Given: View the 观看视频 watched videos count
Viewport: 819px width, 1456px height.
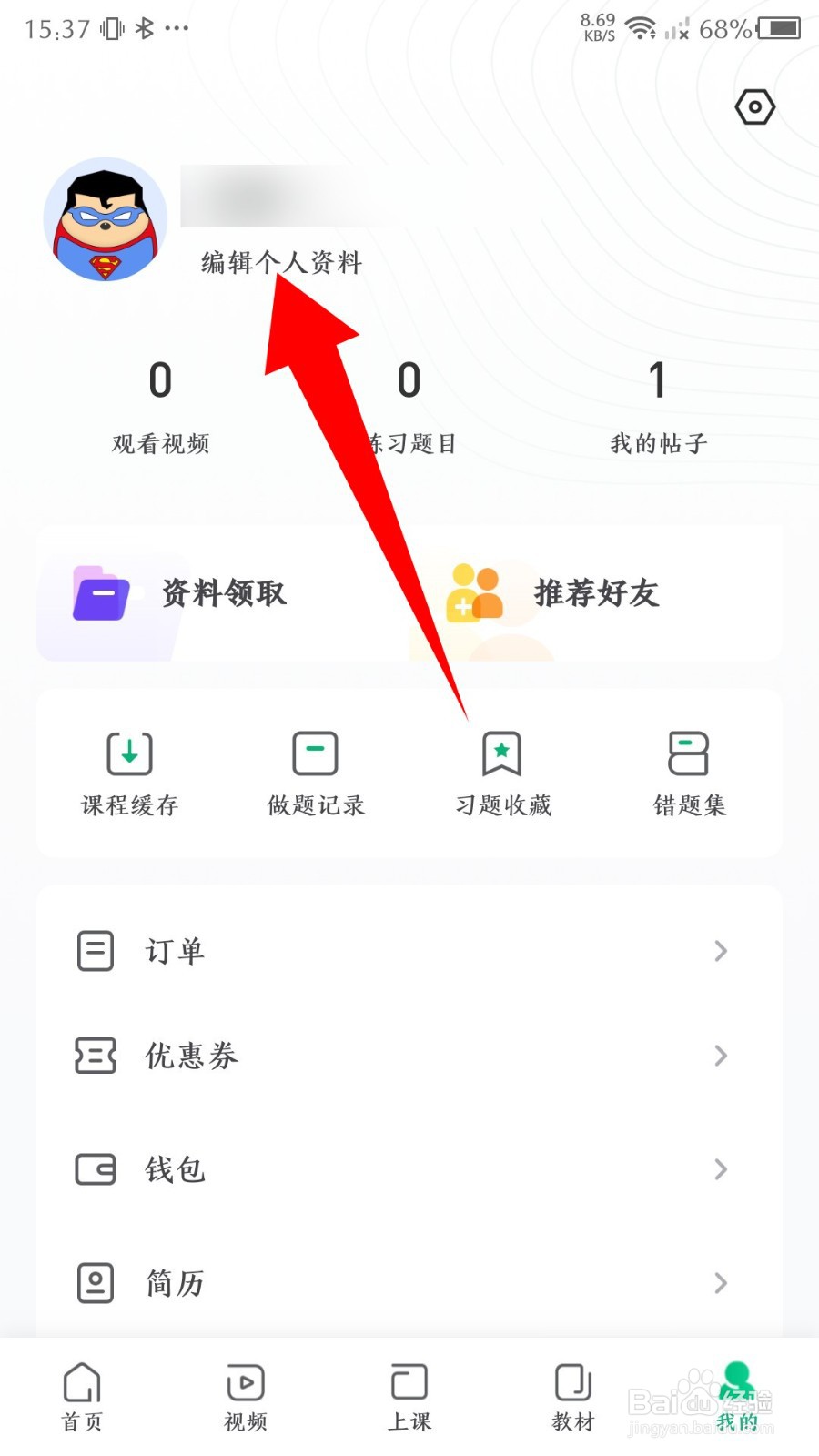Looking at the screenshot, I should pyautogui.click(x=160, y=409).
